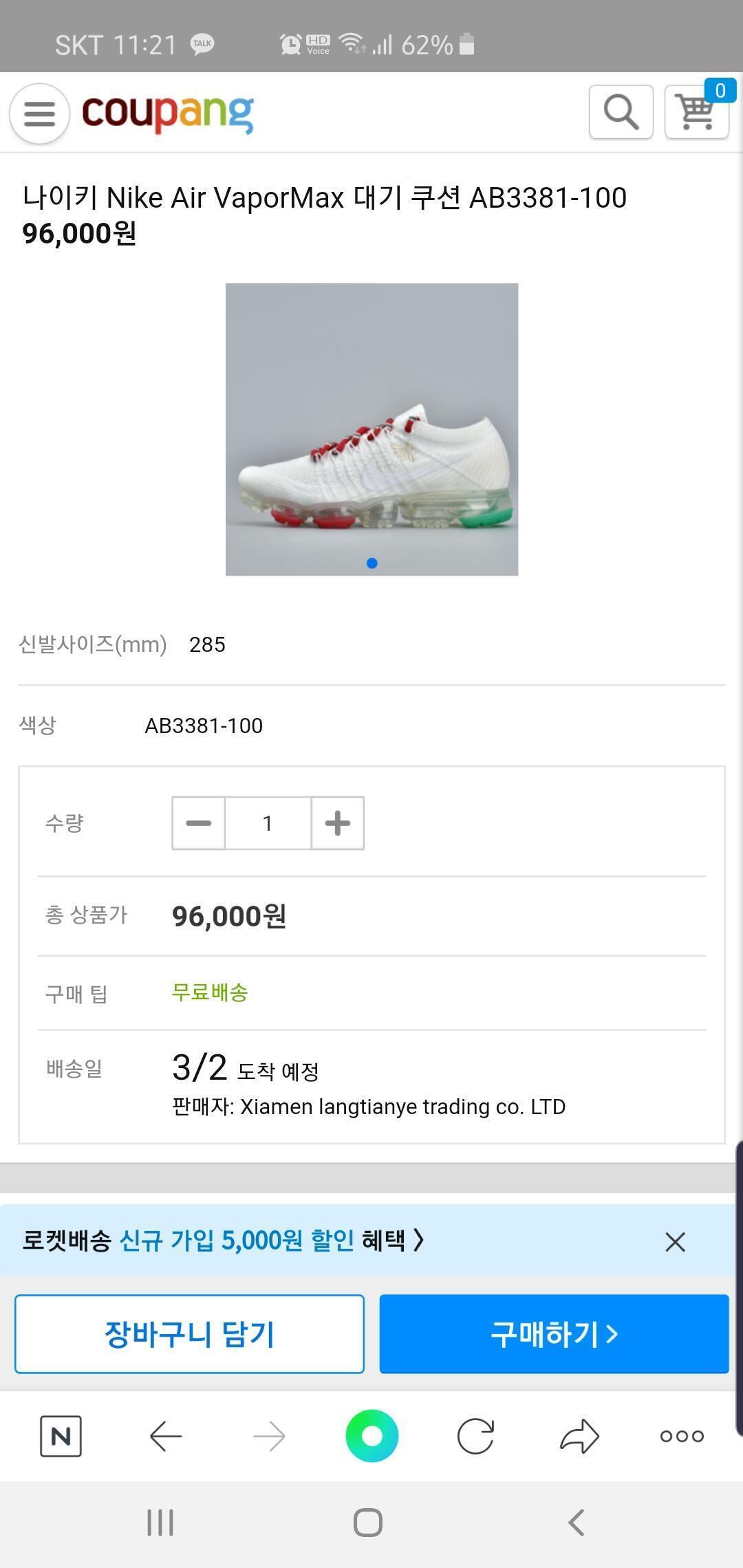The width and height of the screenshot is (743, 1568).
Task: View the shopping cart
Action: (696, 112)
